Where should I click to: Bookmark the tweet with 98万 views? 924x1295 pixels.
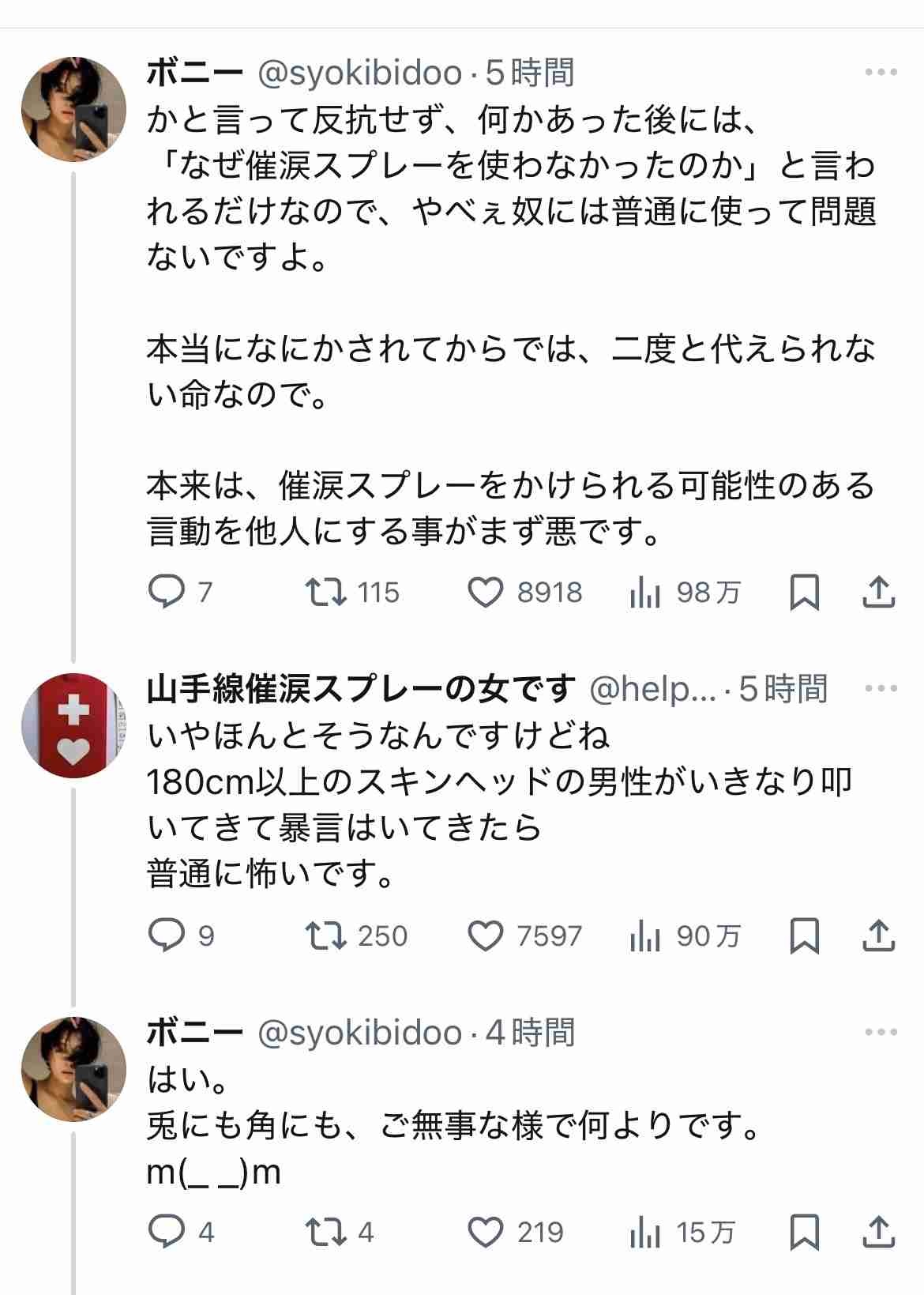[804, 592]
